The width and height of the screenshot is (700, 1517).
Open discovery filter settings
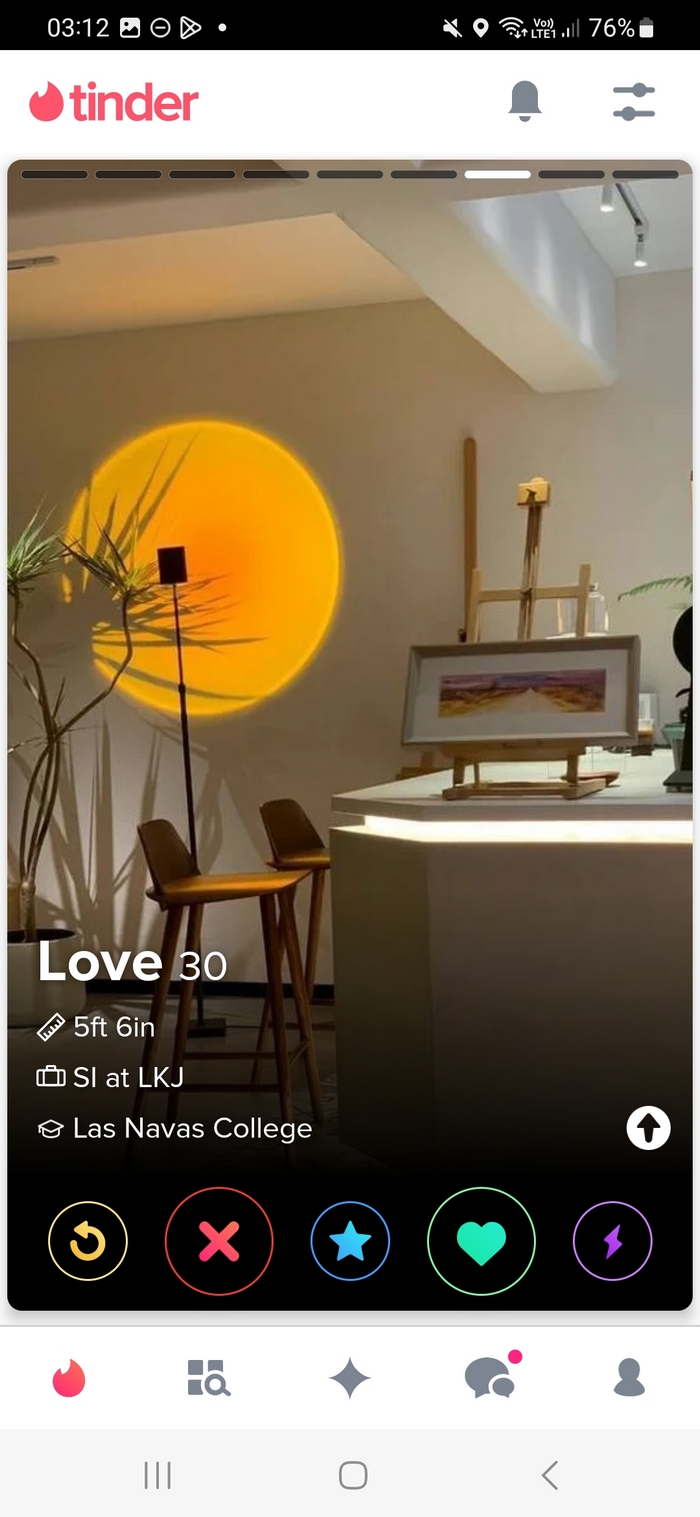pos(633,102)
